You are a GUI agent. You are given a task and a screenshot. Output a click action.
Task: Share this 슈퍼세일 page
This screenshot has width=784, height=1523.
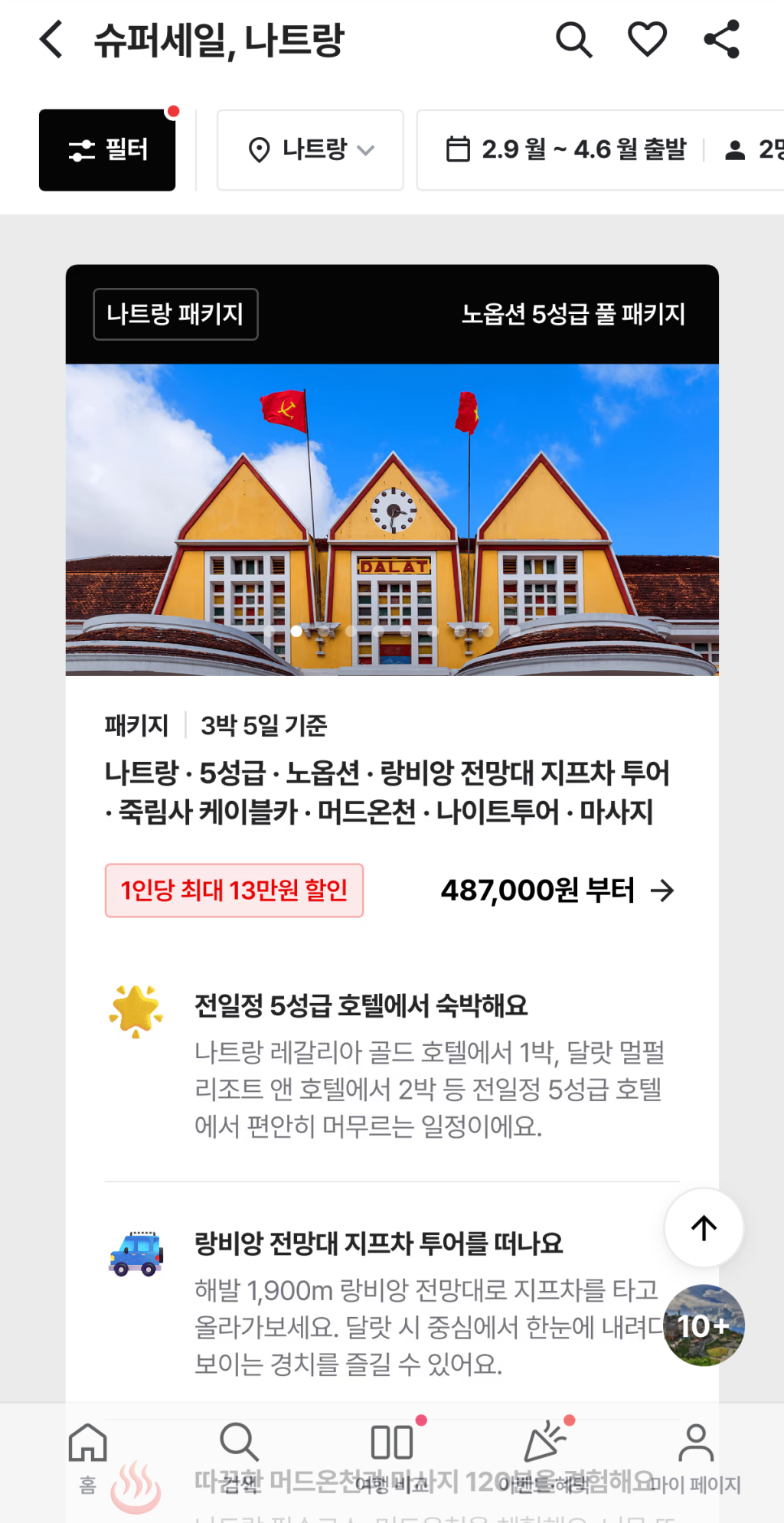tap(721, 40)
